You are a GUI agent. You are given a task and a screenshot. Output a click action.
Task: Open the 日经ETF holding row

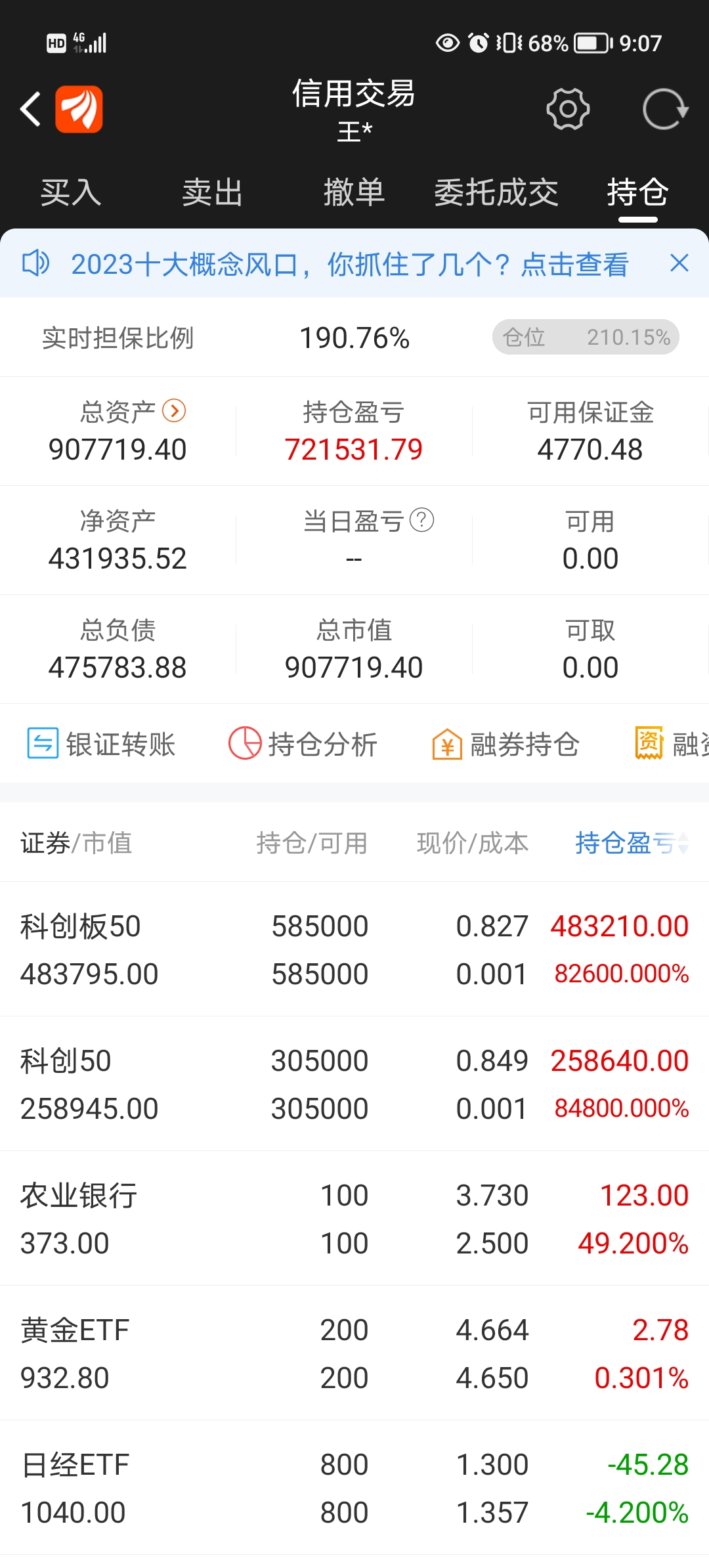click(x=354, y=1488)
